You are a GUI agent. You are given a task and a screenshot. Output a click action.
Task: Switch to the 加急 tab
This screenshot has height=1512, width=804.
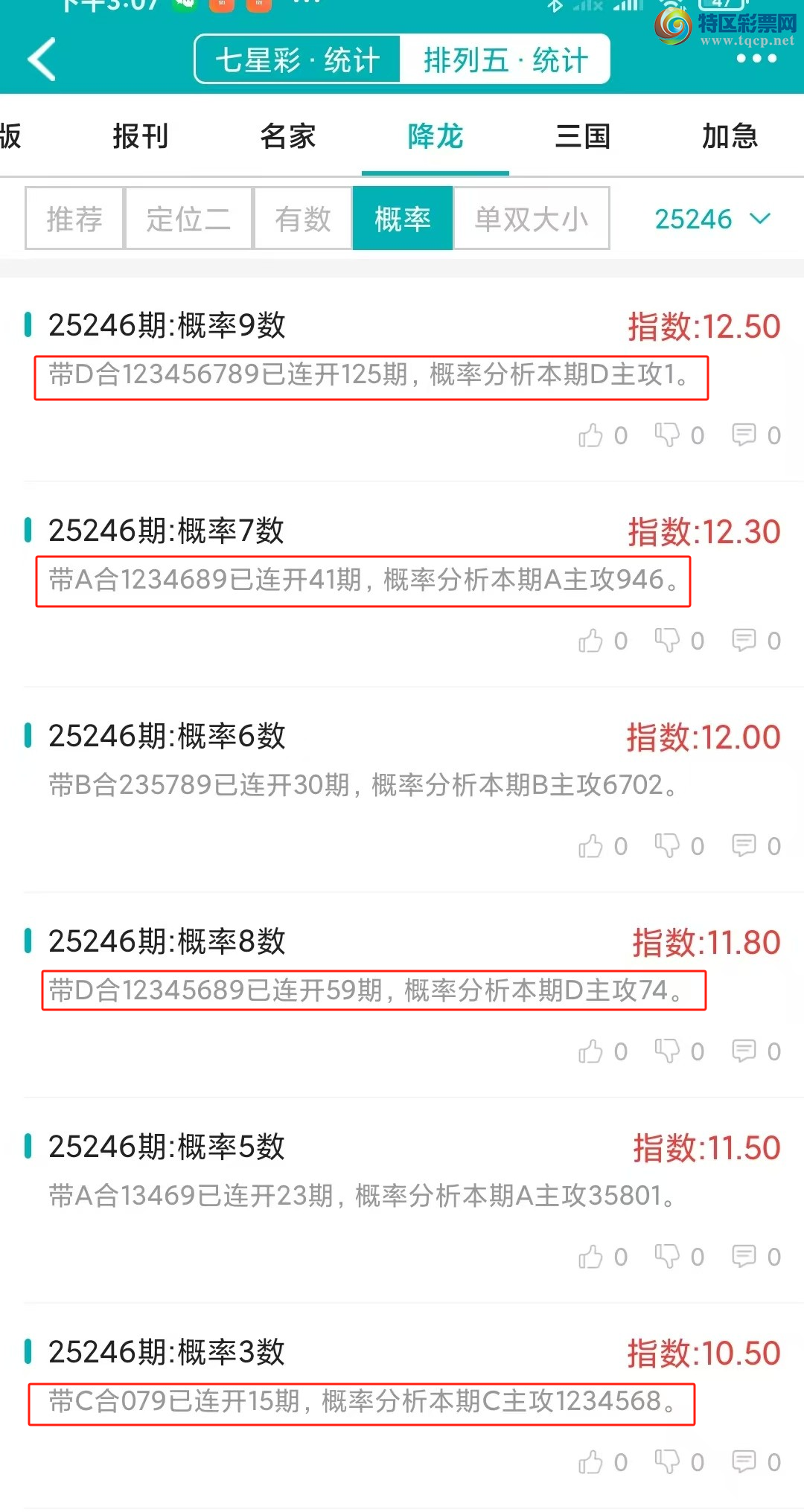click(730, 136)
